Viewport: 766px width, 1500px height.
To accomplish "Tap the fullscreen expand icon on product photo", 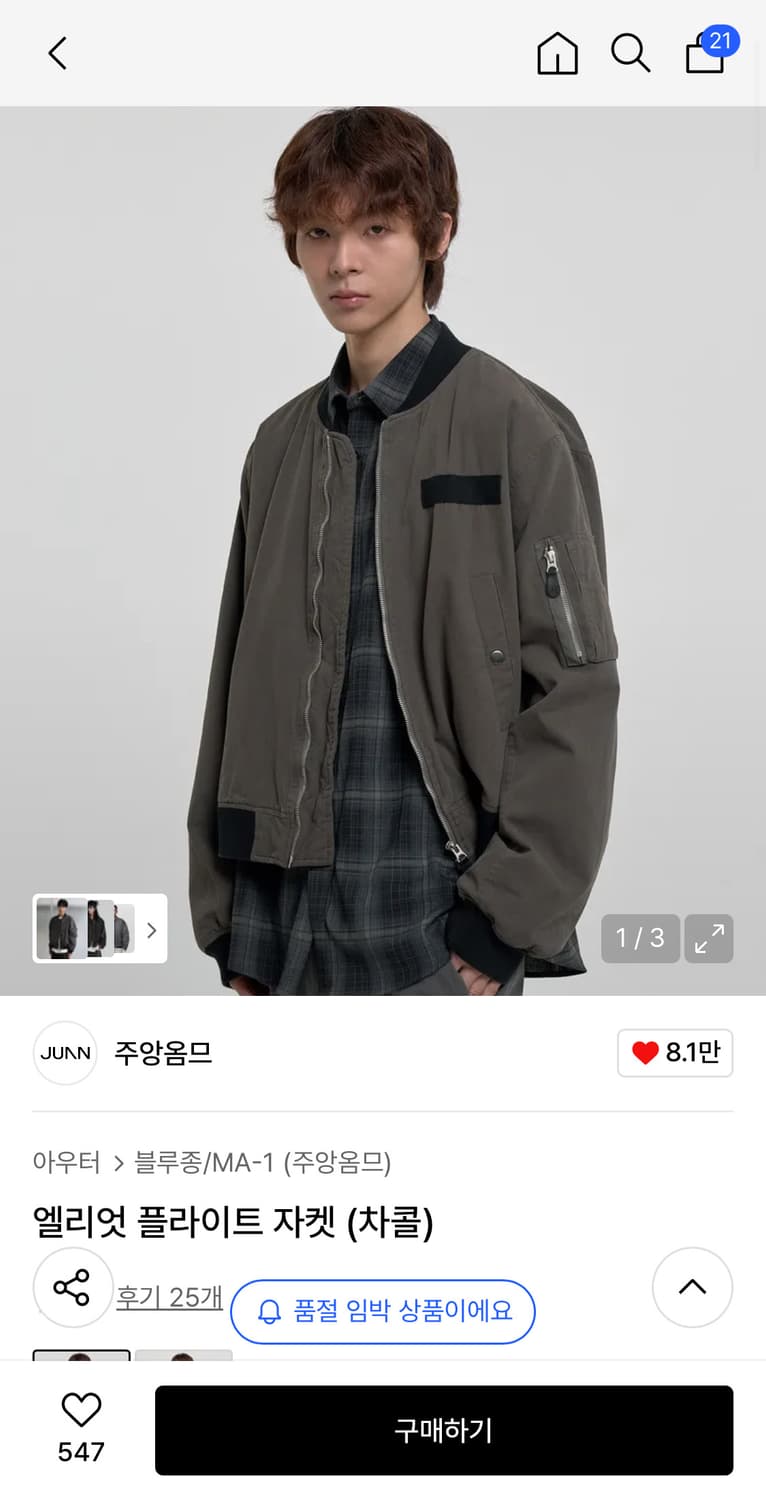I will 708,939.
